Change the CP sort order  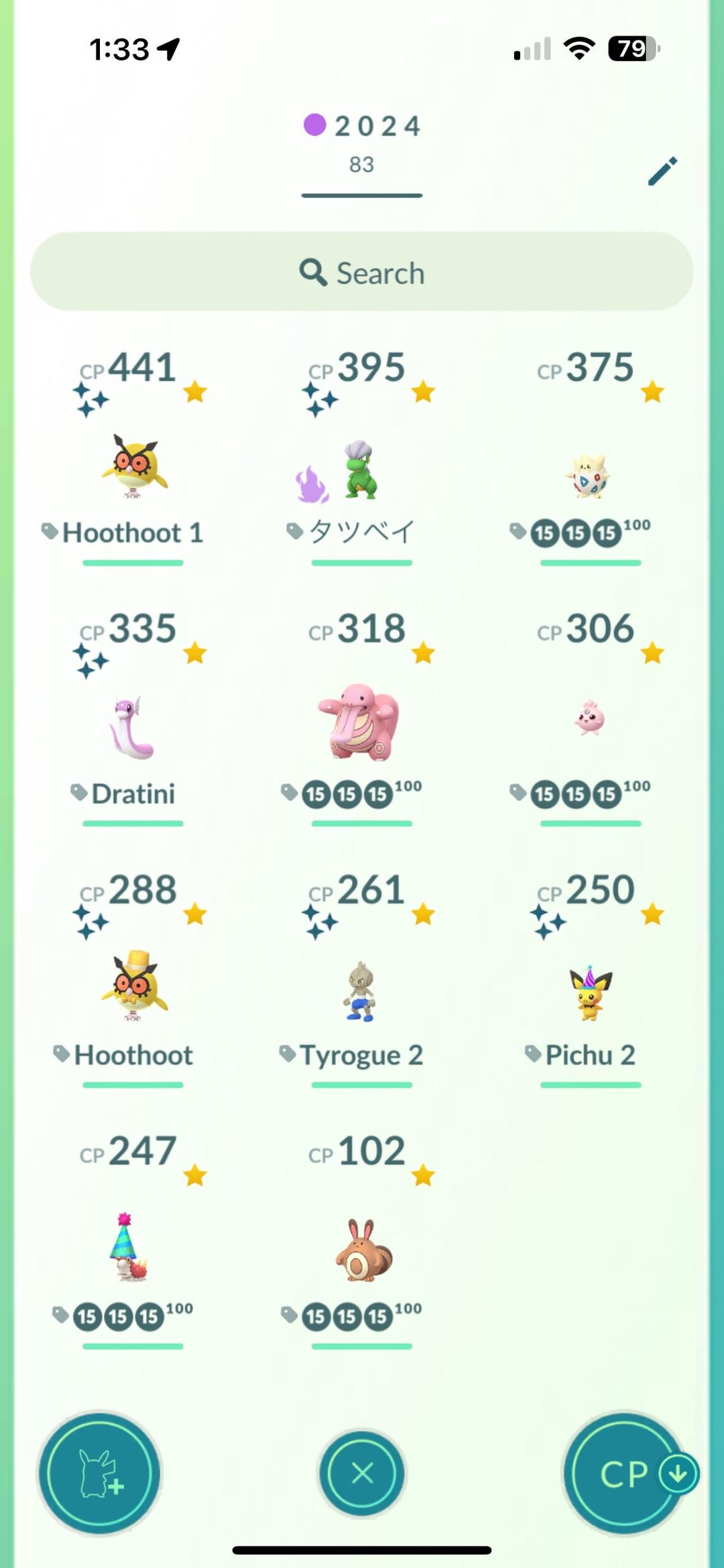pos(625,1473)
